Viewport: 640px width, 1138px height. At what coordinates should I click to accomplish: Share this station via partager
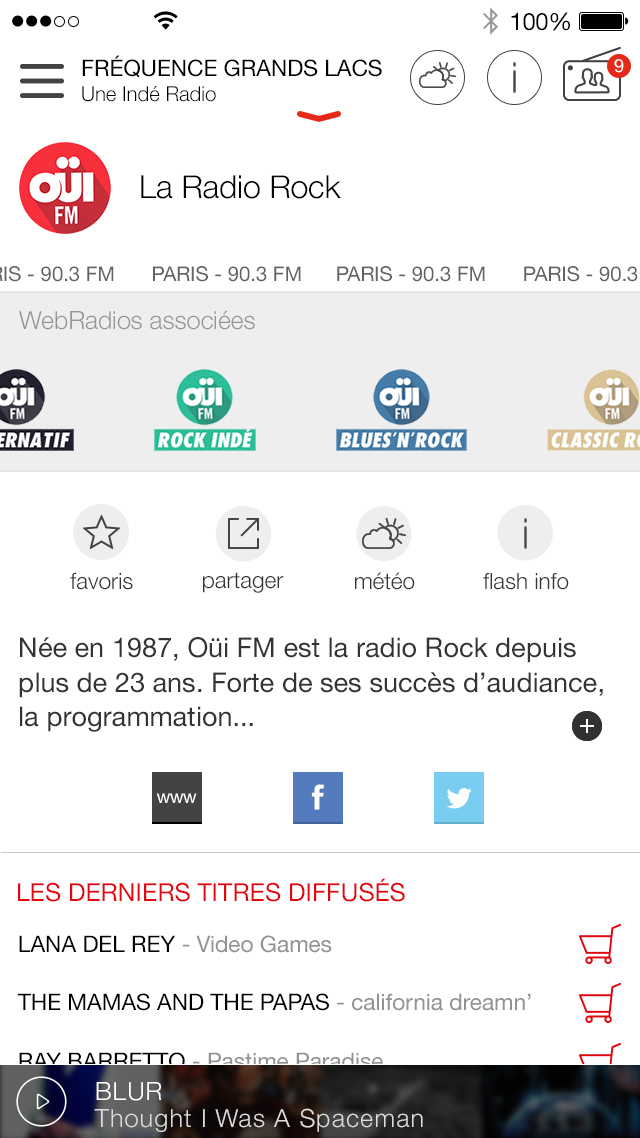tap(243, 534)
